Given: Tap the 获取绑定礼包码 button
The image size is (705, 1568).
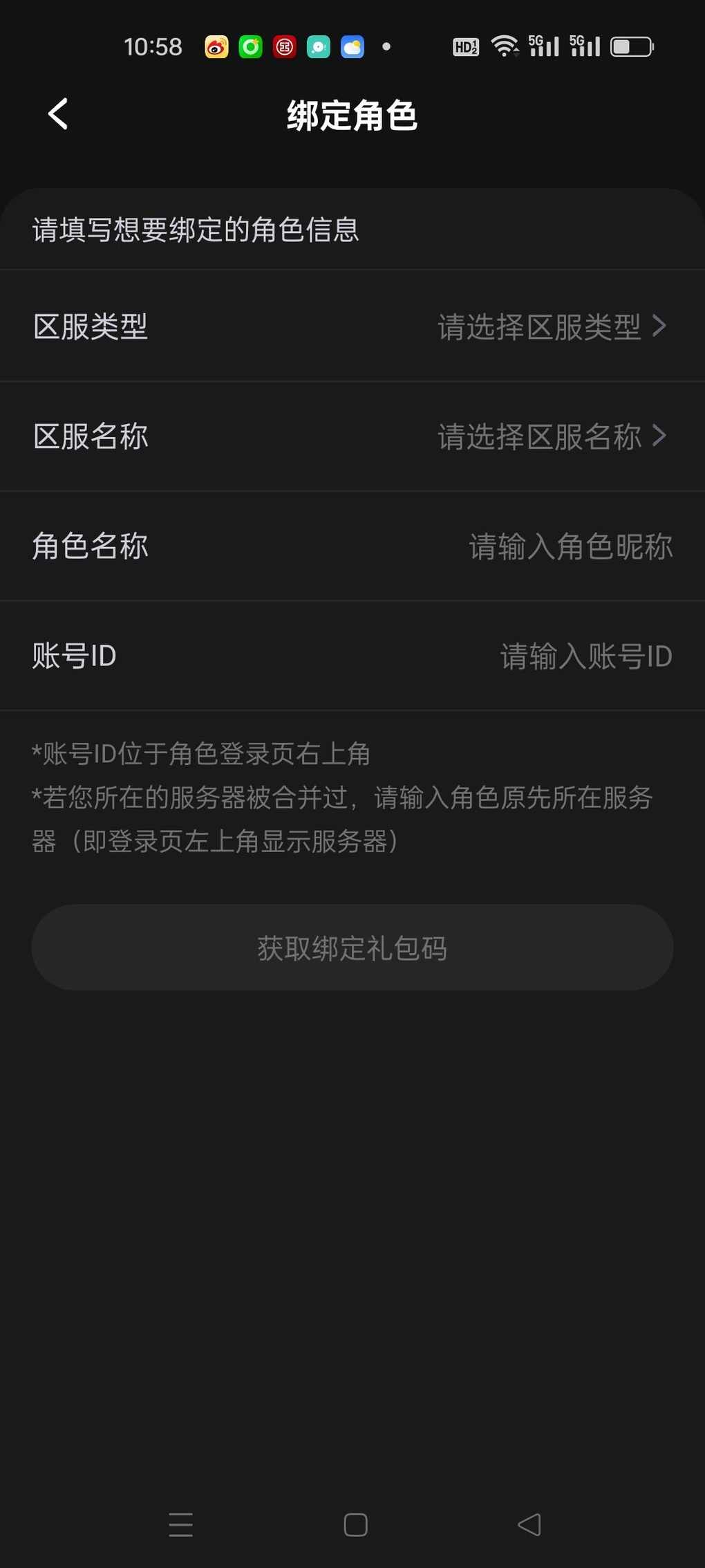Looking at the screenshot, I should click(352, 948).
